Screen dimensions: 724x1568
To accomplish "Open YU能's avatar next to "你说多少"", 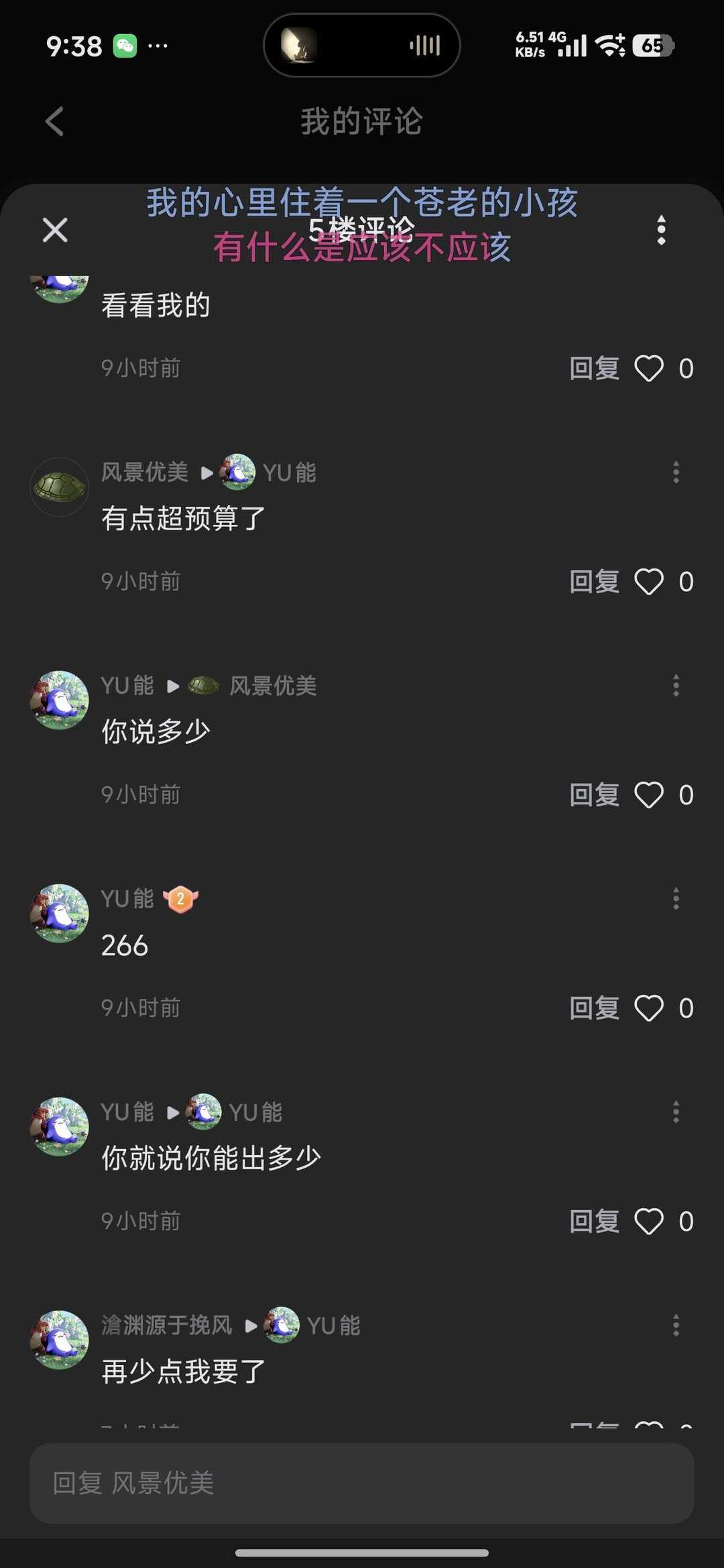I will (x=60, y=699).
